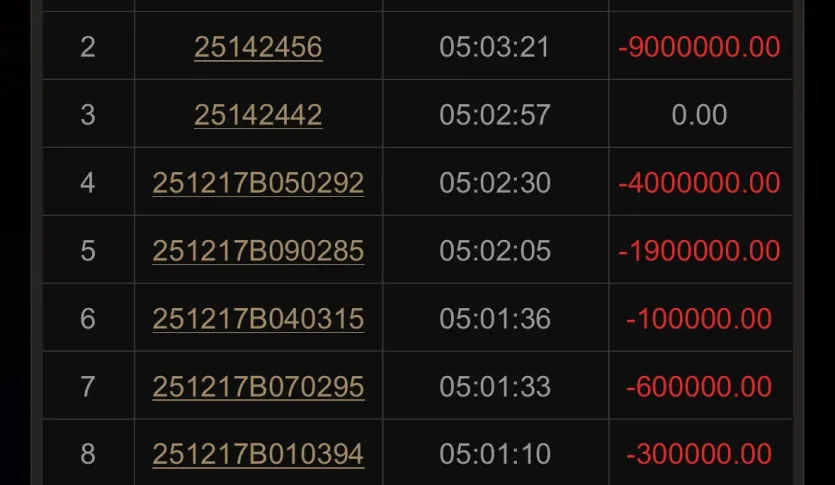Open record link 251217B050292
This screenshot has width=835, height=485.
coord(258,183)
